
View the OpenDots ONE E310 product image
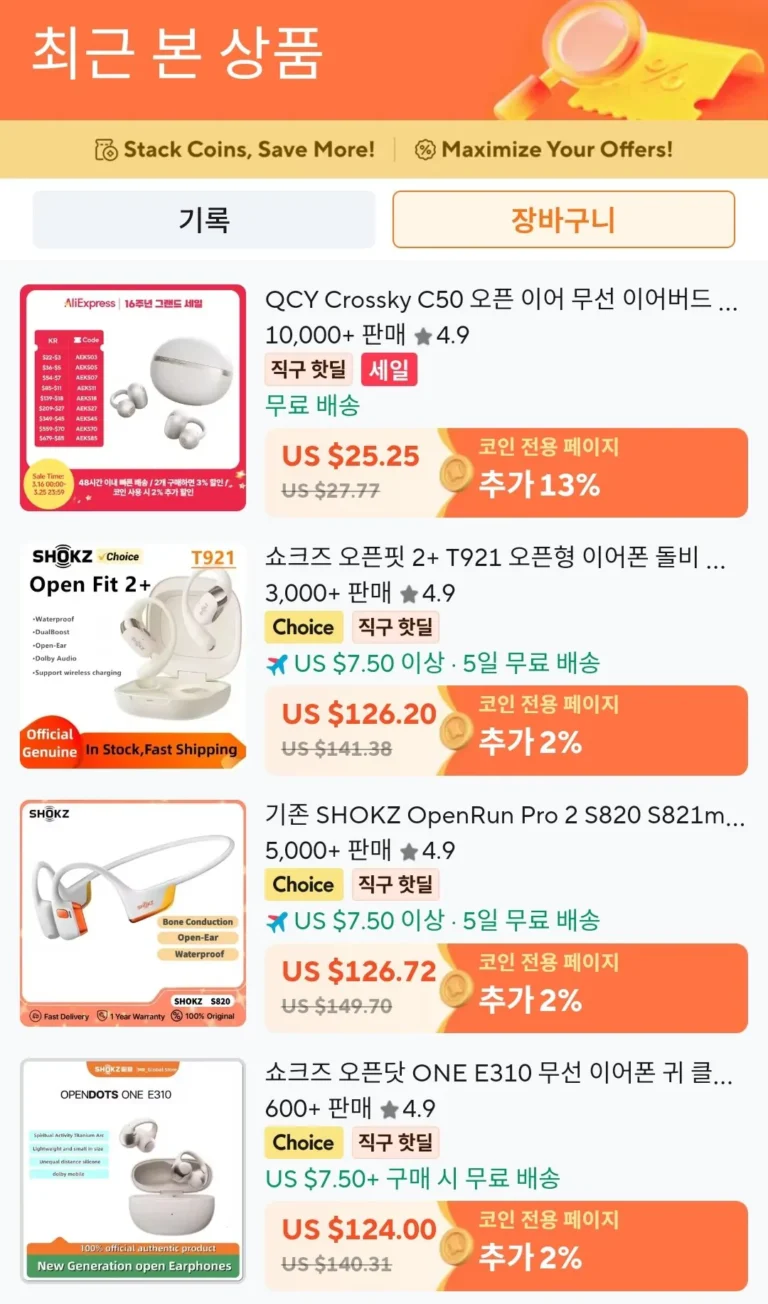click(x=133, y=1170)
